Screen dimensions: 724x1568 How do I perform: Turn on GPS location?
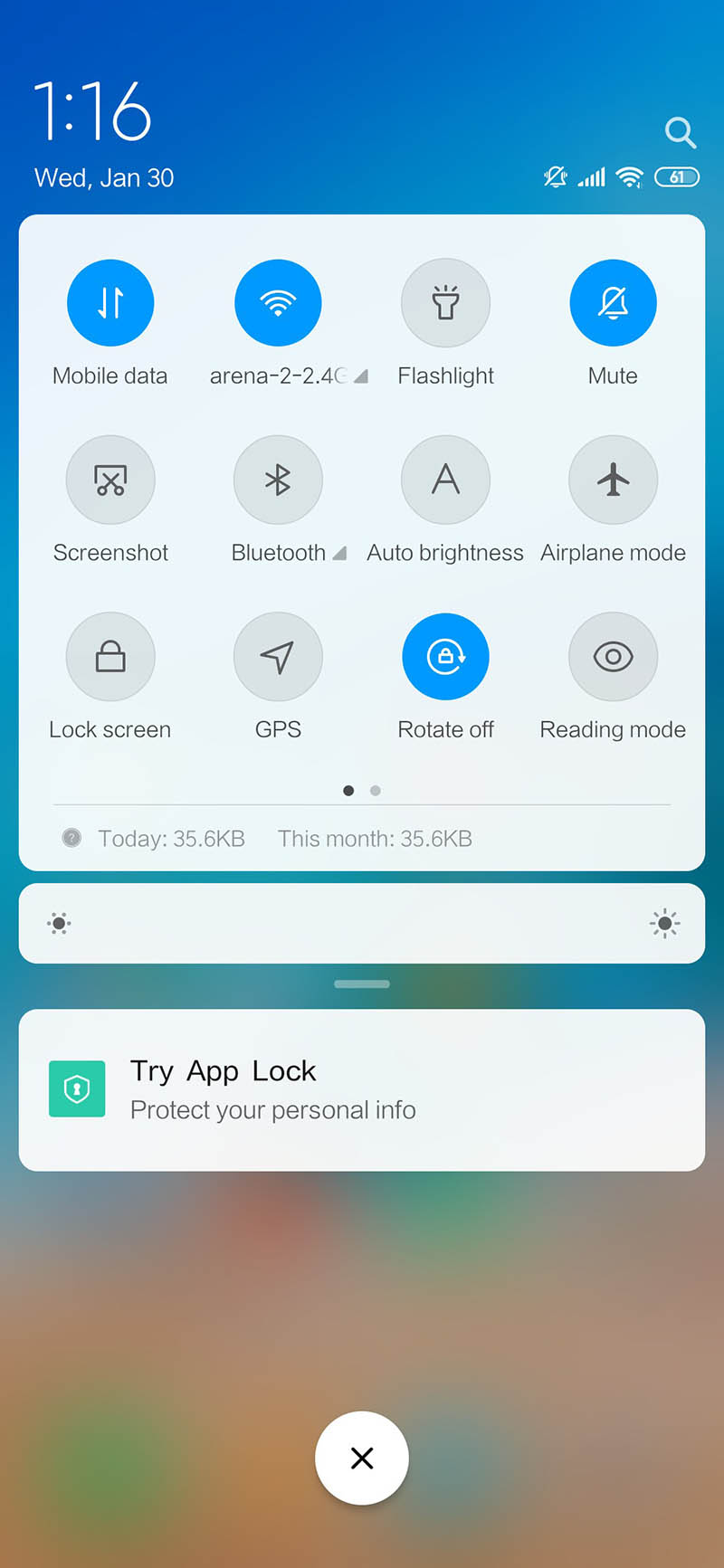click(278, 657)
